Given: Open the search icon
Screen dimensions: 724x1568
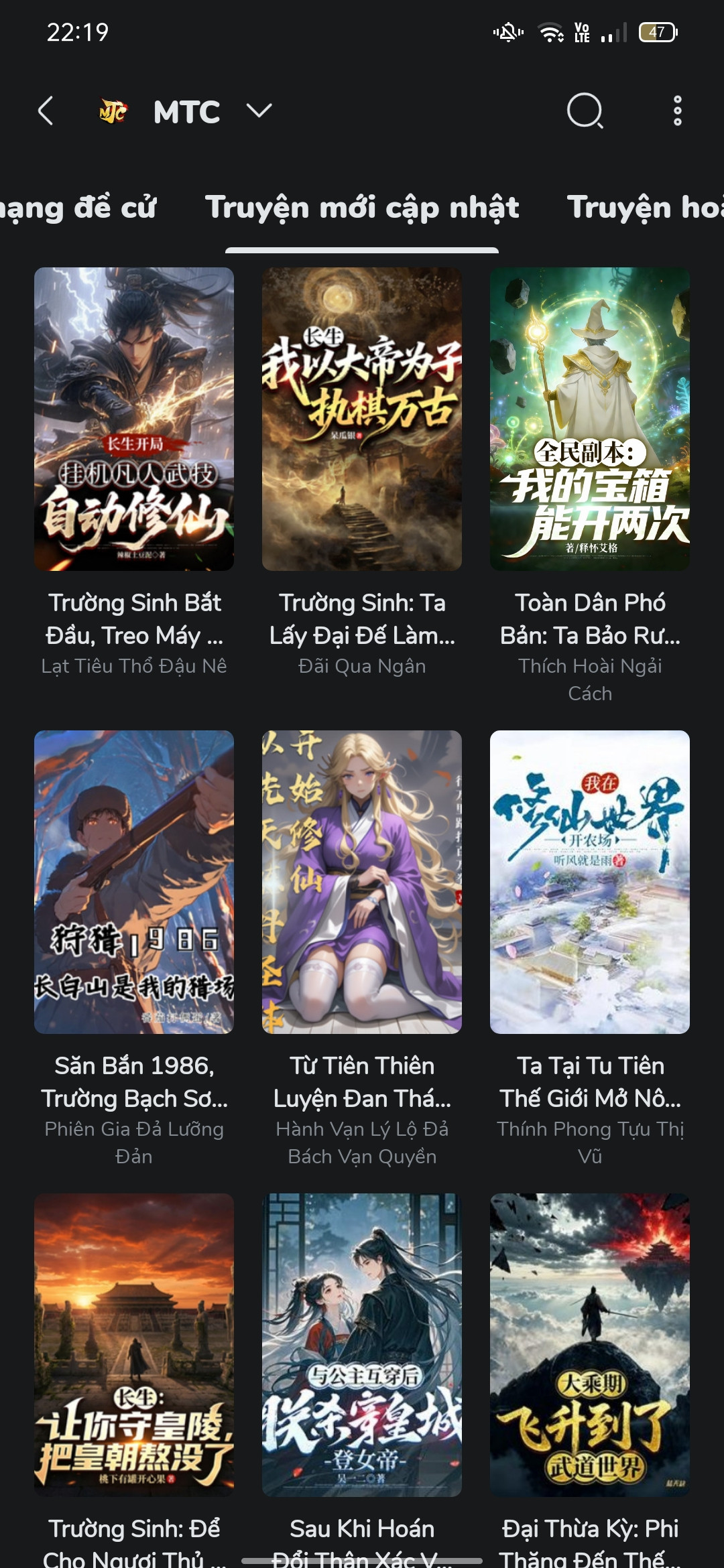Looking at the screenshot, I should coord(585,111).
